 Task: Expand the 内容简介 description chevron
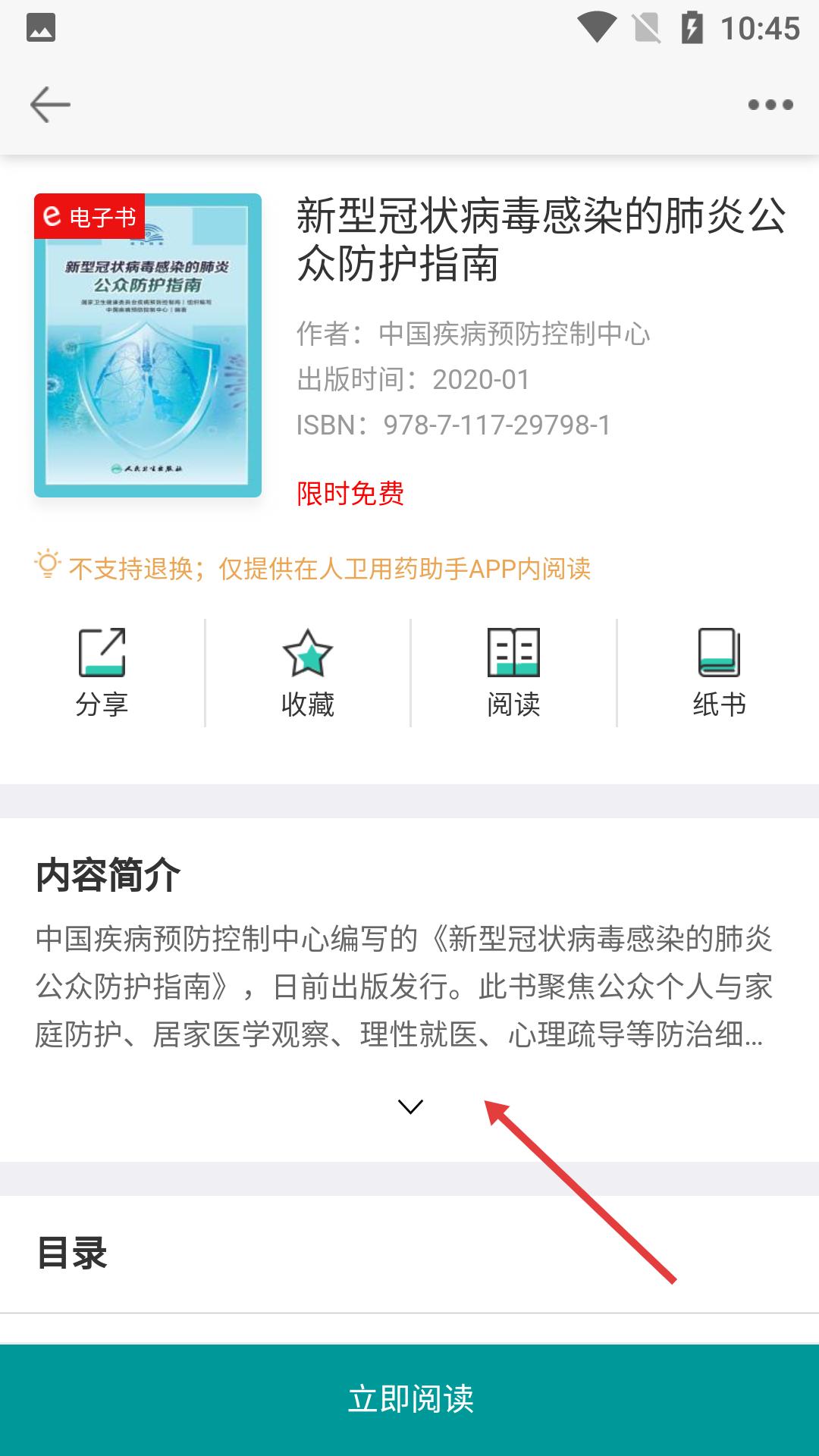410,1107
